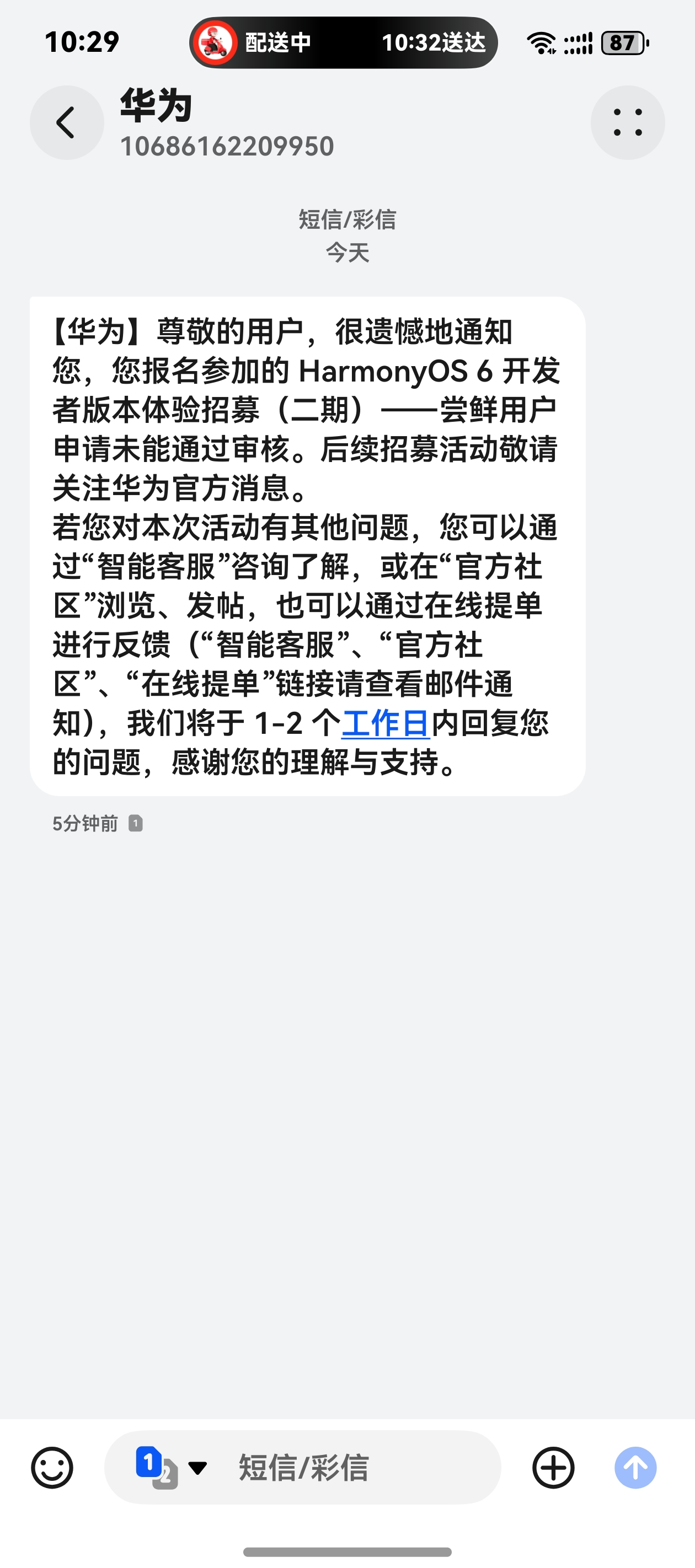
Task: Open the 配送中 delivery status capsule
Action: point(343,42)
